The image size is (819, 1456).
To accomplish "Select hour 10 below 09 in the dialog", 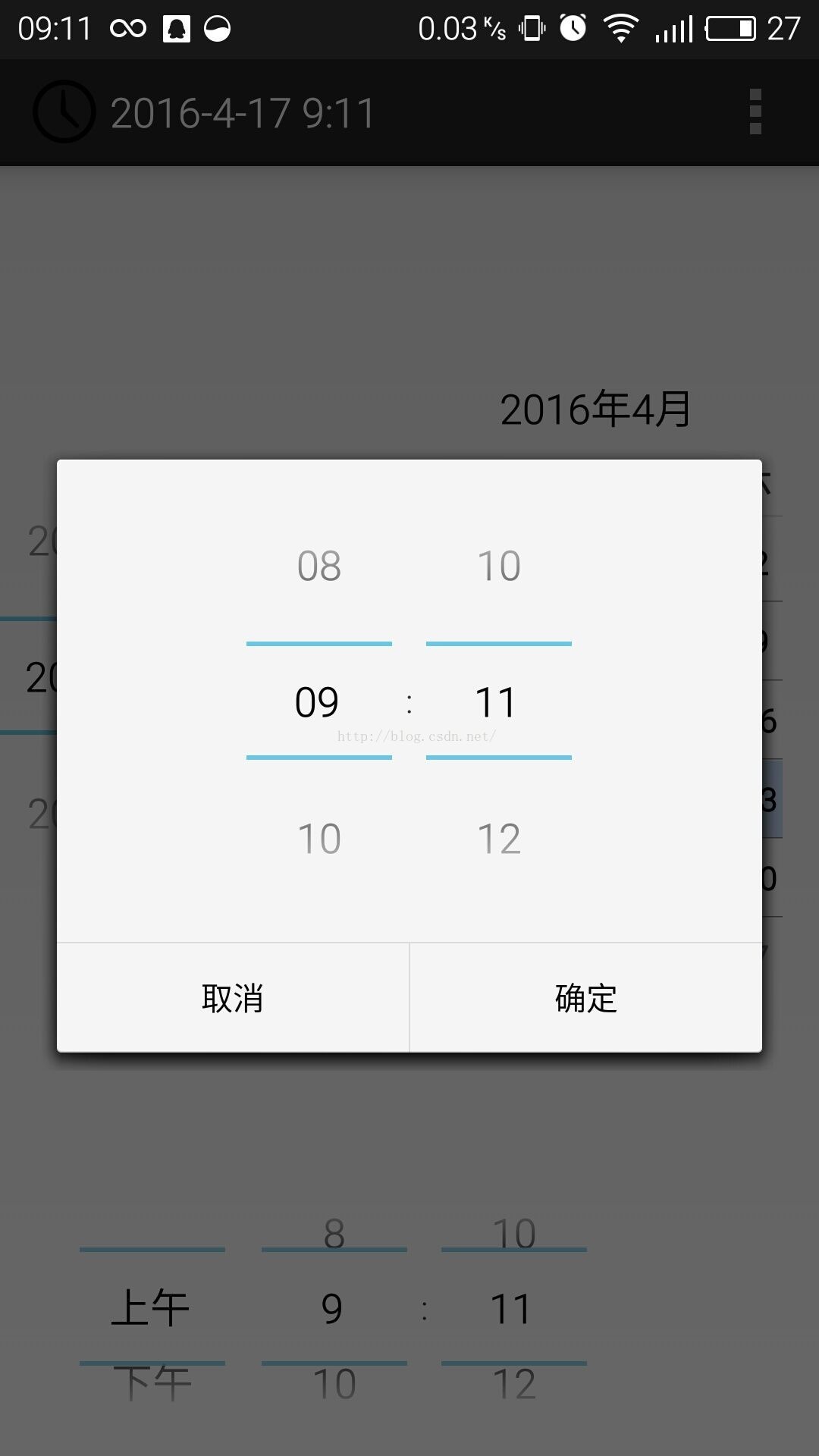I will [319, 839].
